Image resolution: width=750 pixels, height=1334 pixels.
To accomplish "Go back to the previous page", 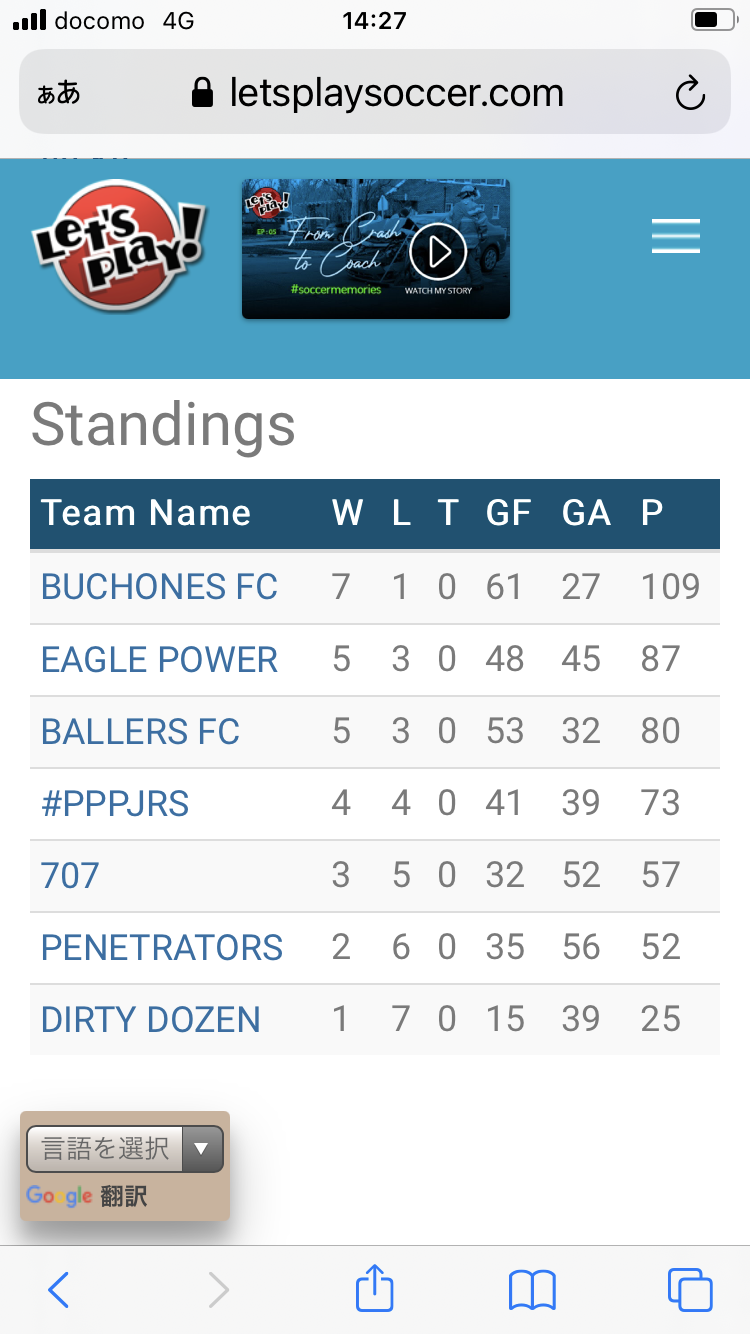I will [x=59, y=1290].
